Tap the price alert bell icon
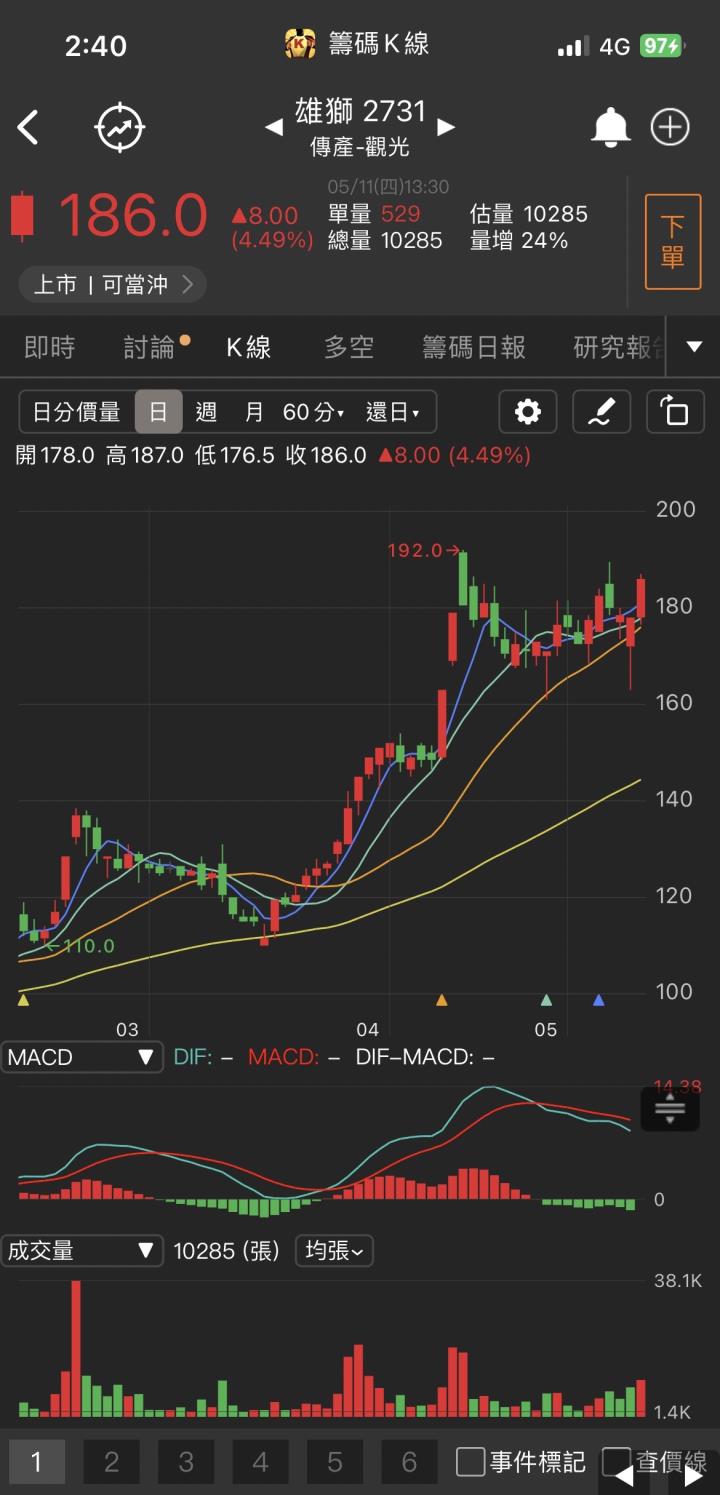The height and width of the screenshot is (1495, 720). click(611, 127)
